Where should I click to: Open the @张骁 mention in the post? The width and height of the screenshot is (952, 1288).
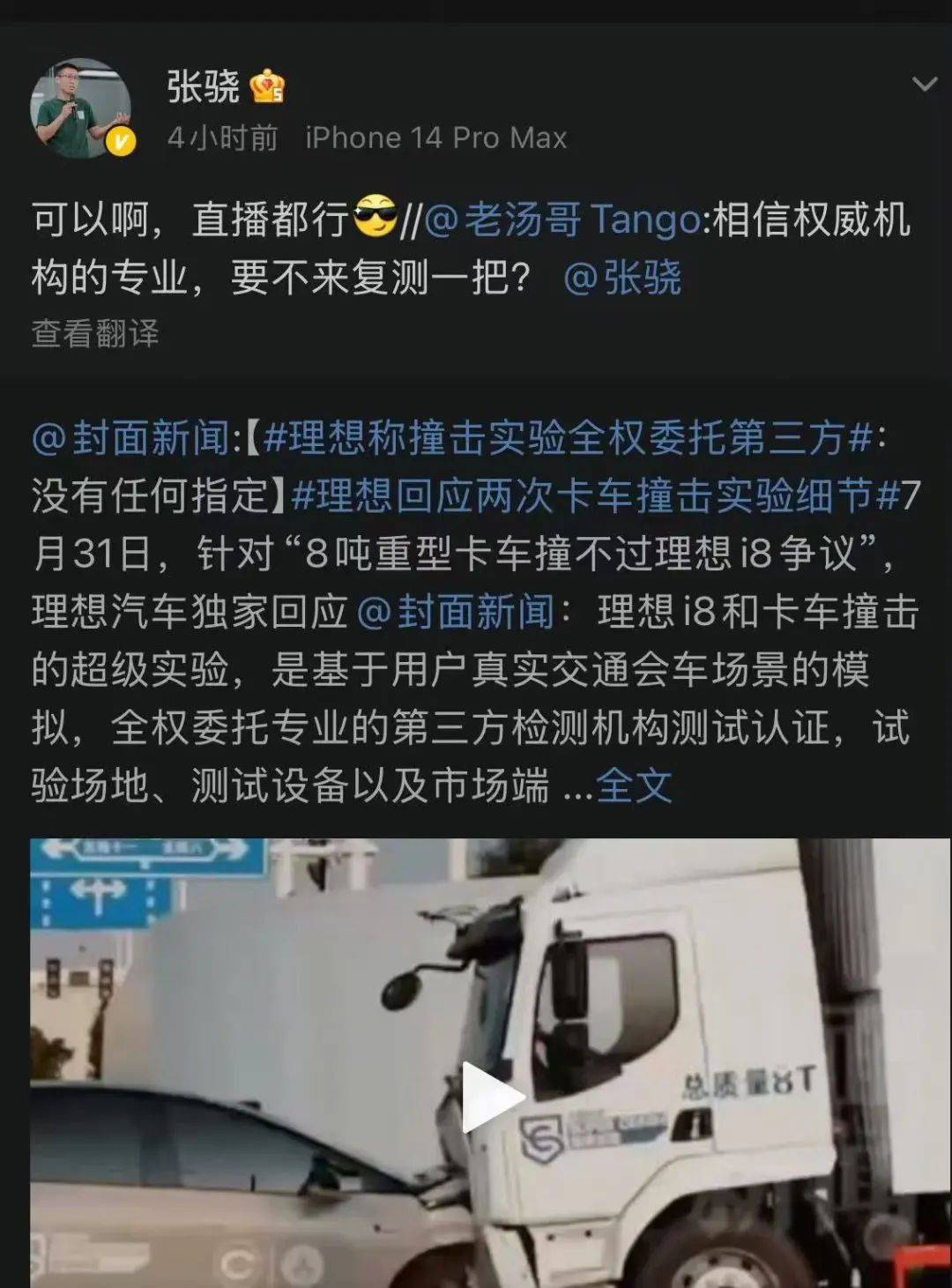tap(622, 279)
